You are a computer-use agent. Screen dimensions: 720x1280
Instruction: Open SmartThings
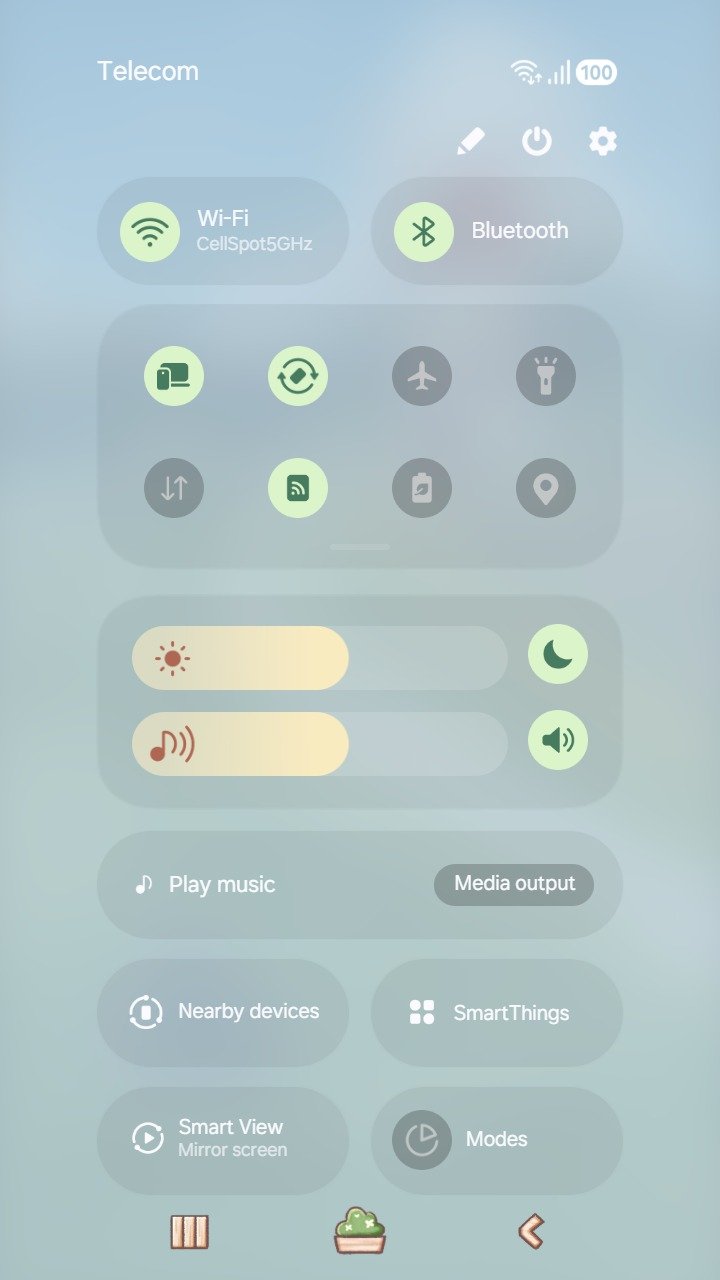point(497,1012)
